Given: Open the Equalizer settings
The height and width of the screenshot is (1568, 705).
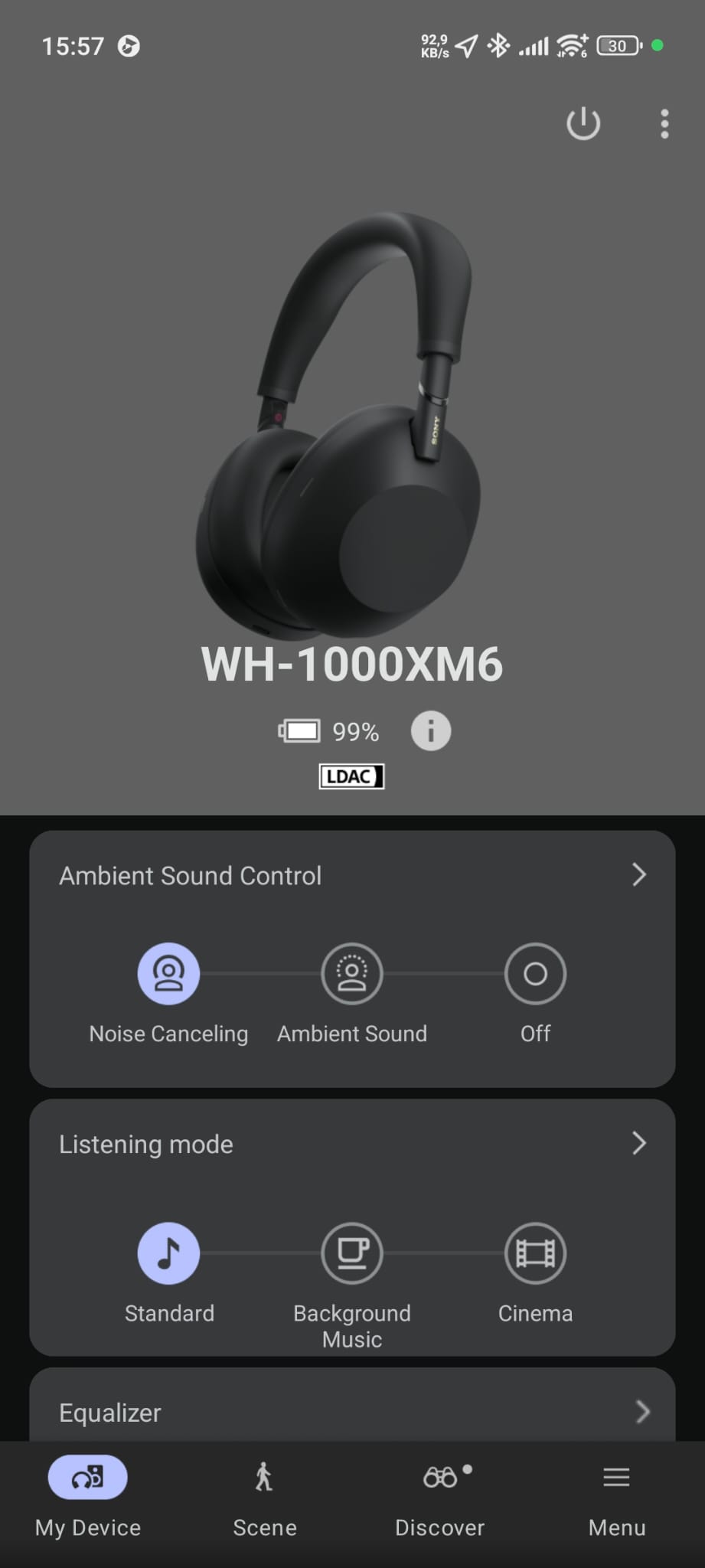Looking at the screenshot, I should 352,1412.
